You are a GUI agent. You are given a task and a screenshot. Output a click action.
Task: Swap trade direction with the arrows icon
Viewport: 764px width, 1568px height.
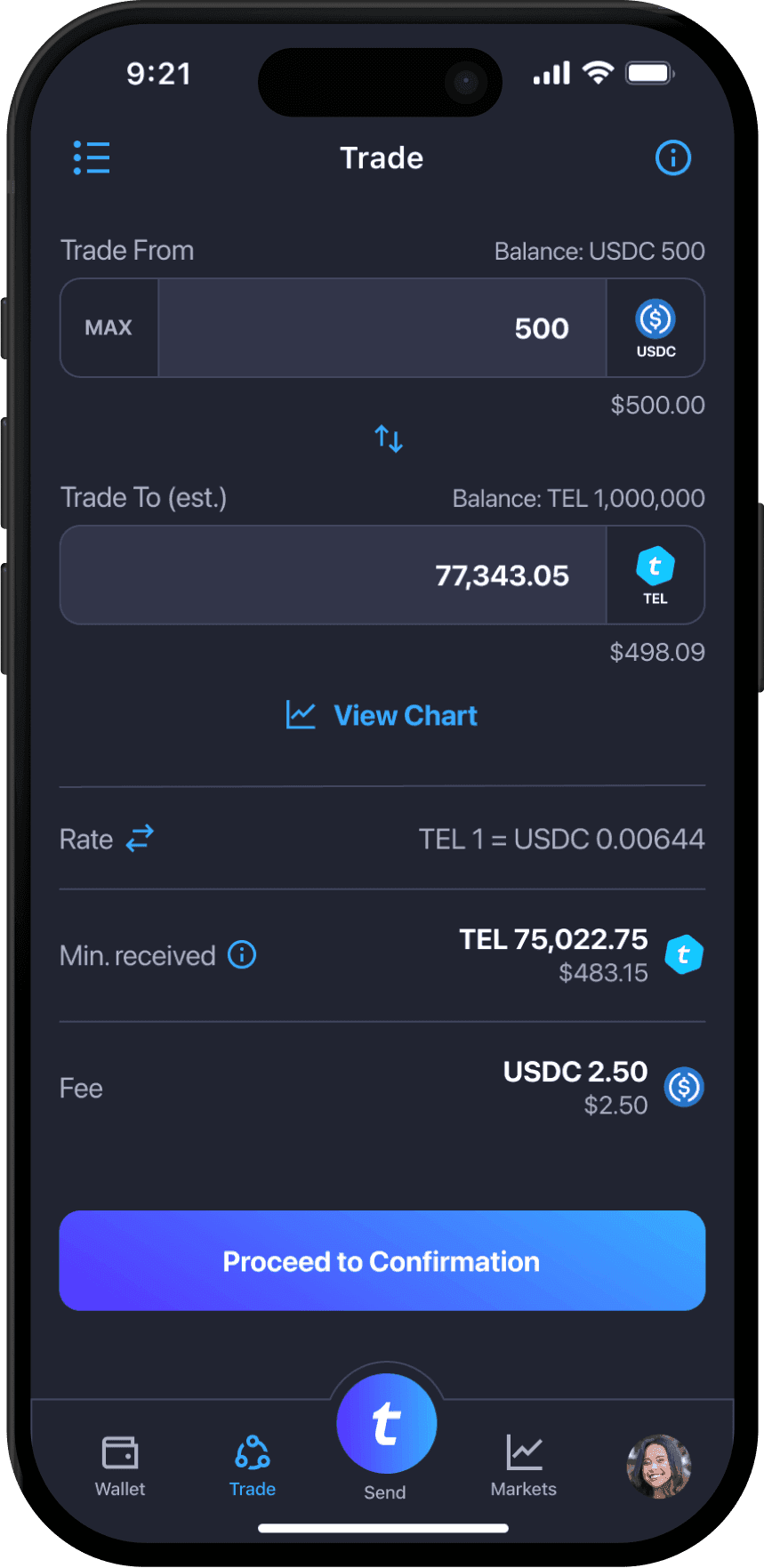click(388, 438)
